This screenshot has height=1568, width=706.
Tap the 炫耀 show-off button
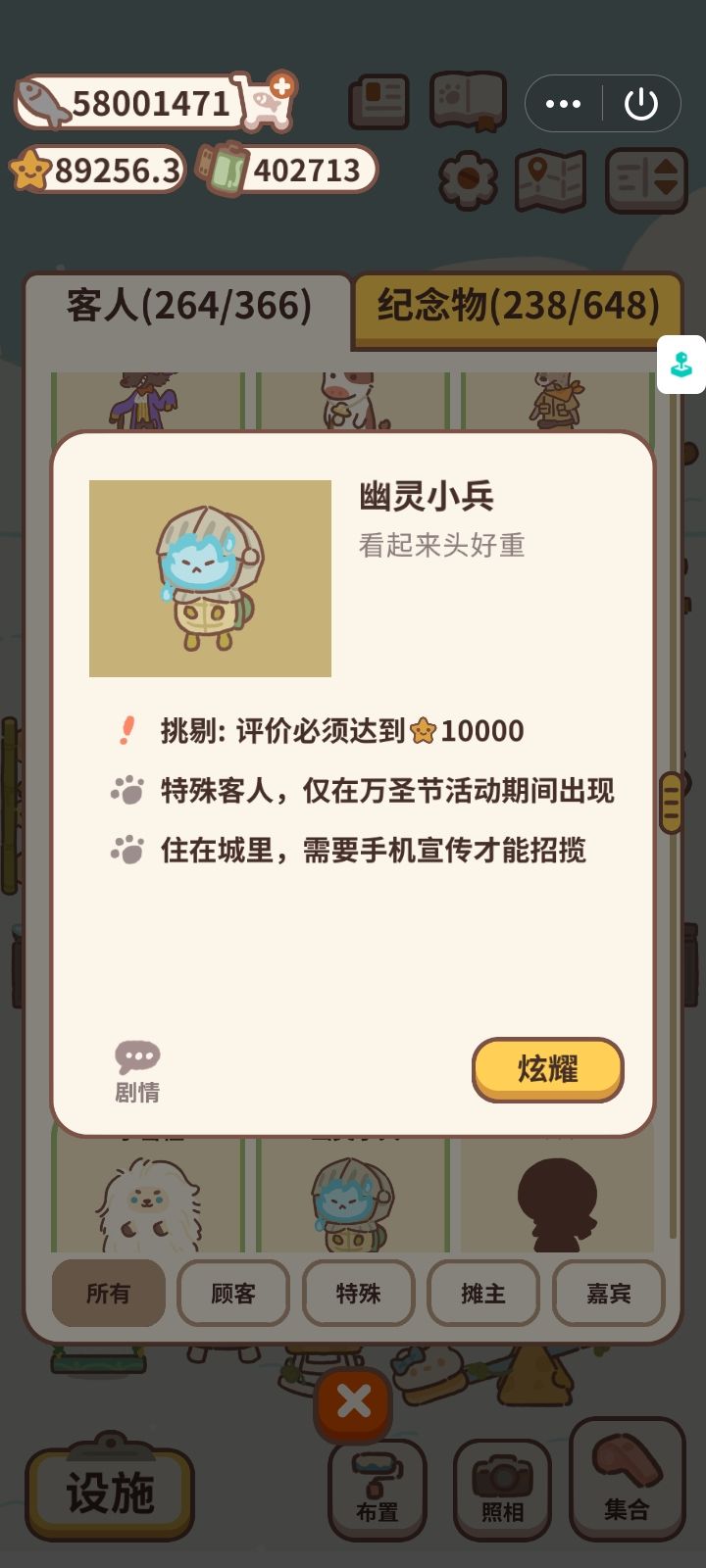click(548, 1071)
